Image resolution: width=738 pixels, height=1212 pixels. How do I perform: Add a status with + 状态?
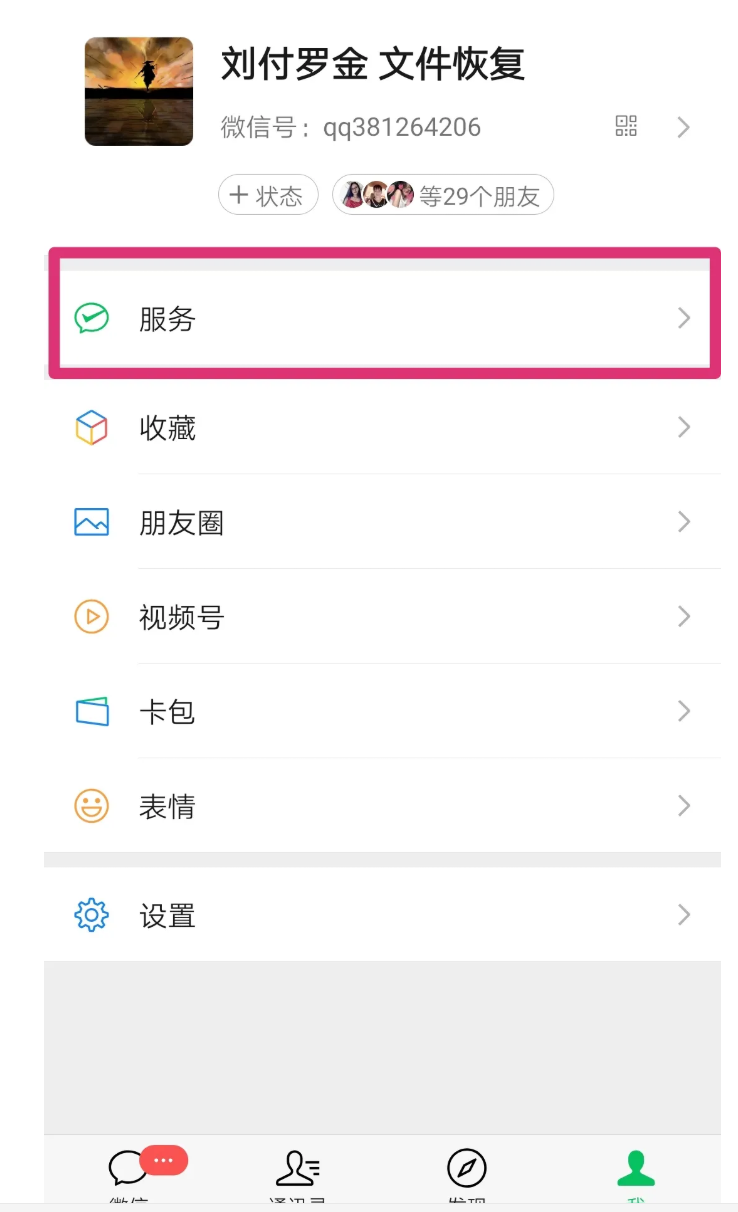(x=268, y=195)
